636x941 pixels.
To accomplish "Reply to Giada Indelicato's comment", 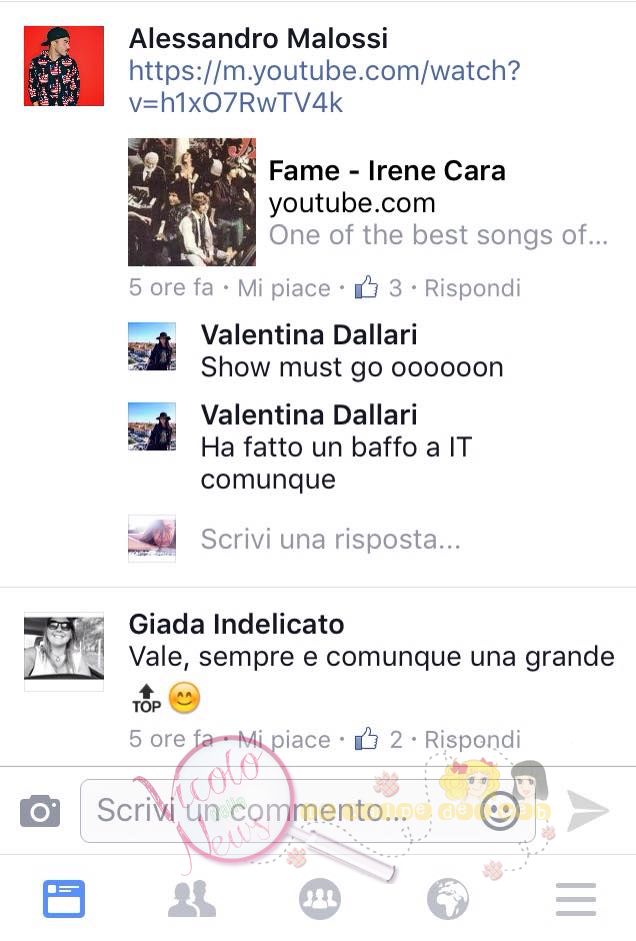I will click(472, 740).
